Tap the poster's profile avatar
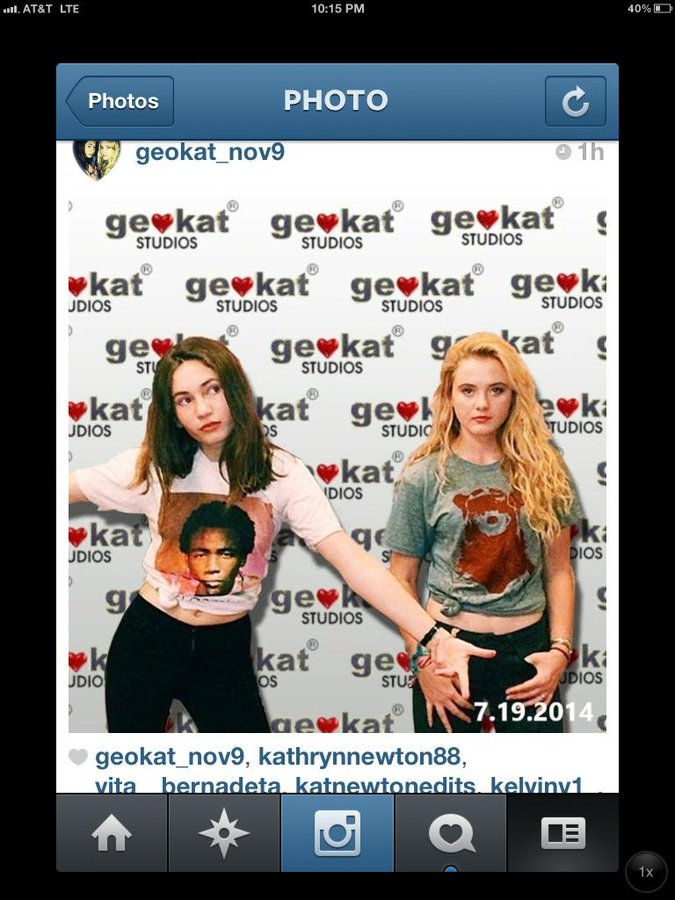This screenshot has width=675, height=900. click(x=97, y=158)
